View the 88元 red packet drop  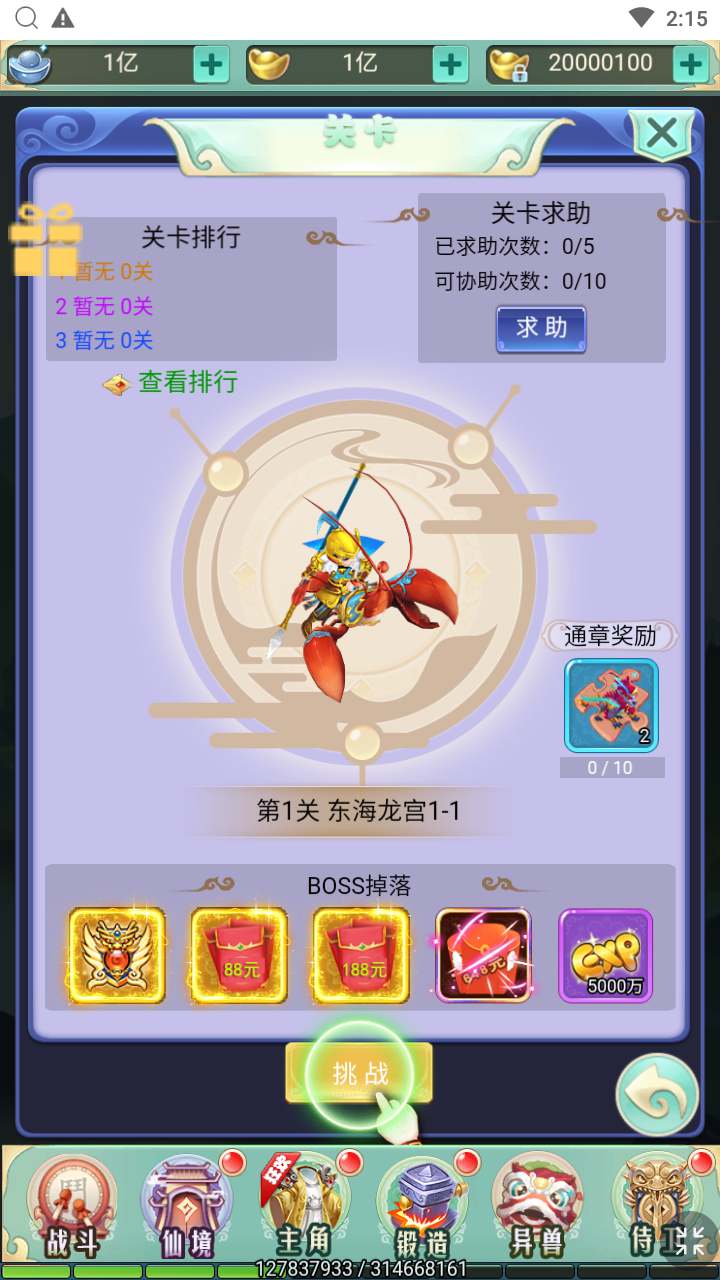[x=239, y=956]
